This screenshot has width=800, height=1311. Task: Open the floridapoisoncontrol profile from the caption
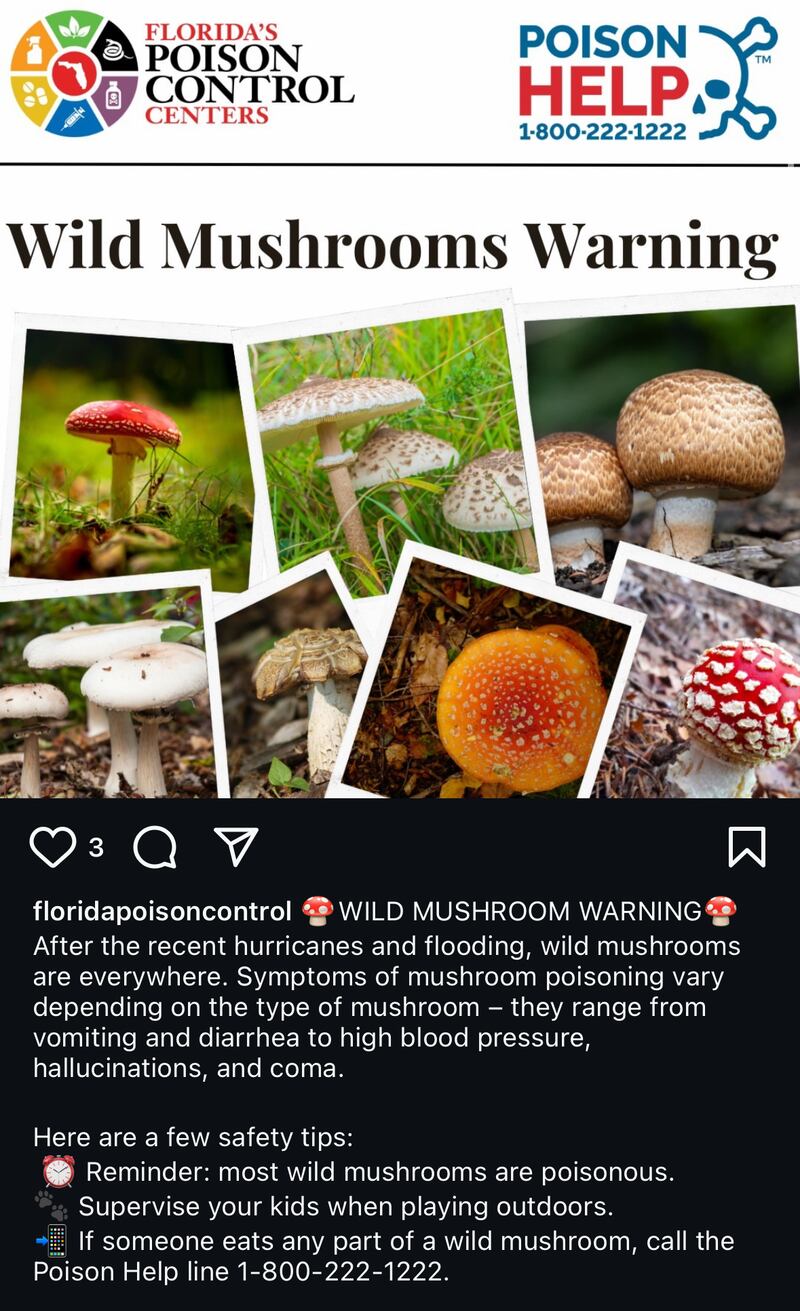tap(162, 911)
